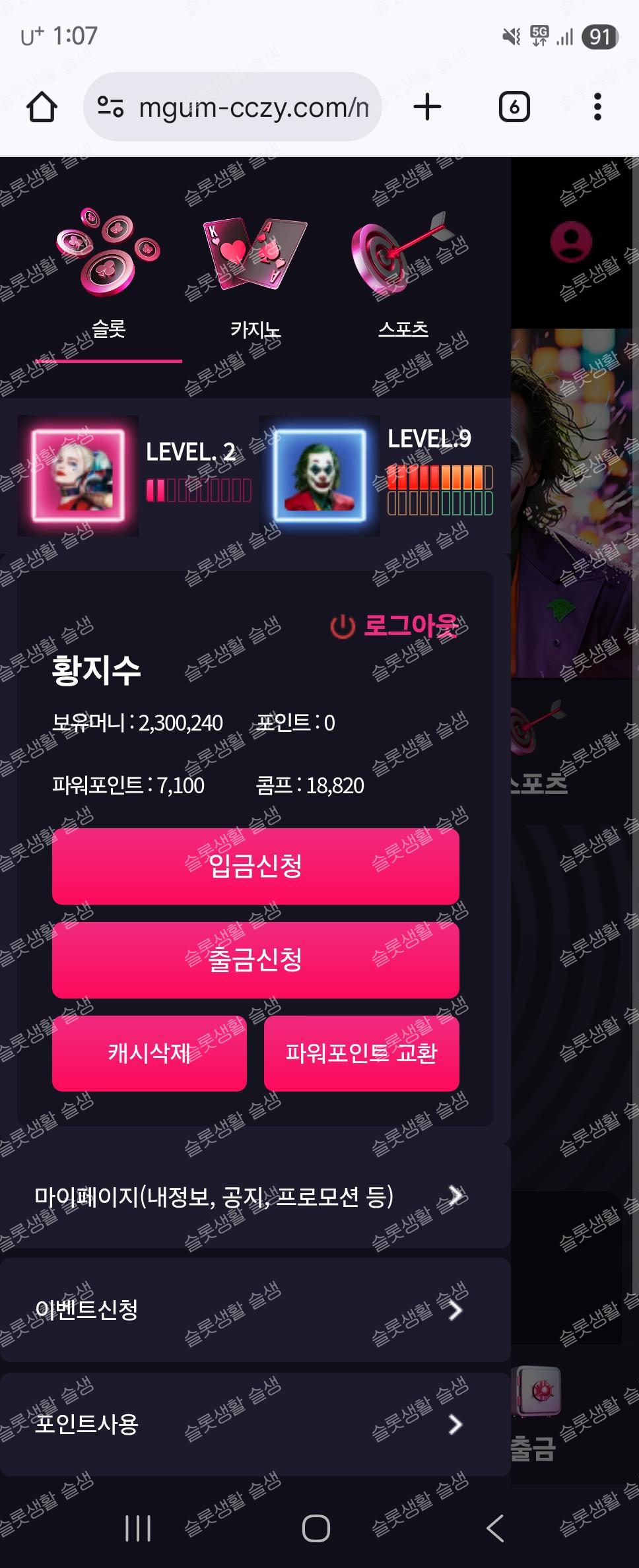639x1568 pixels.
Task: Open recent apps from the navigation bar
Action: coord(138,1528)
